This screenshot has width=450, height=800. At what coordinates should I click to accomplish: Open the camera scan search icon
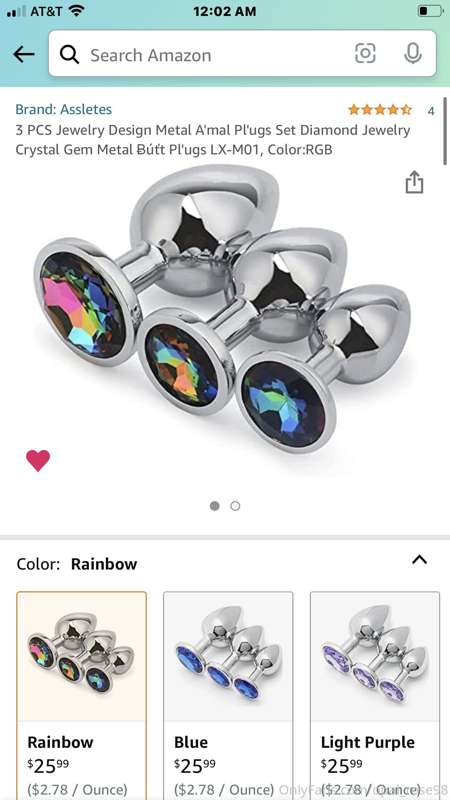click(x=365, y=54)
